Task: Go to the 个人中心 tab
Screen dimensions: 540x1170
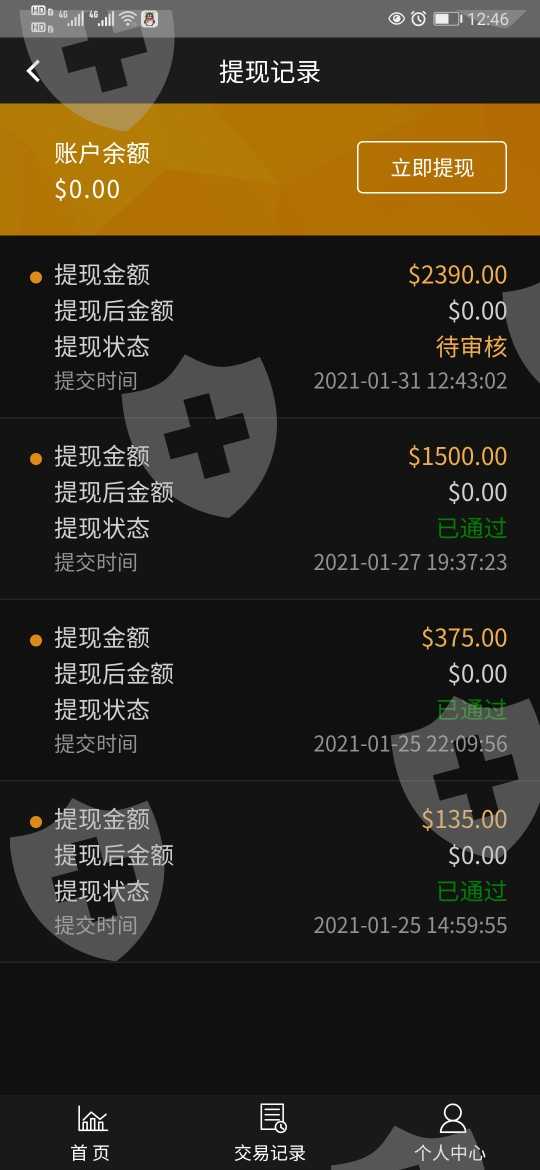Action: [450, 1133]
